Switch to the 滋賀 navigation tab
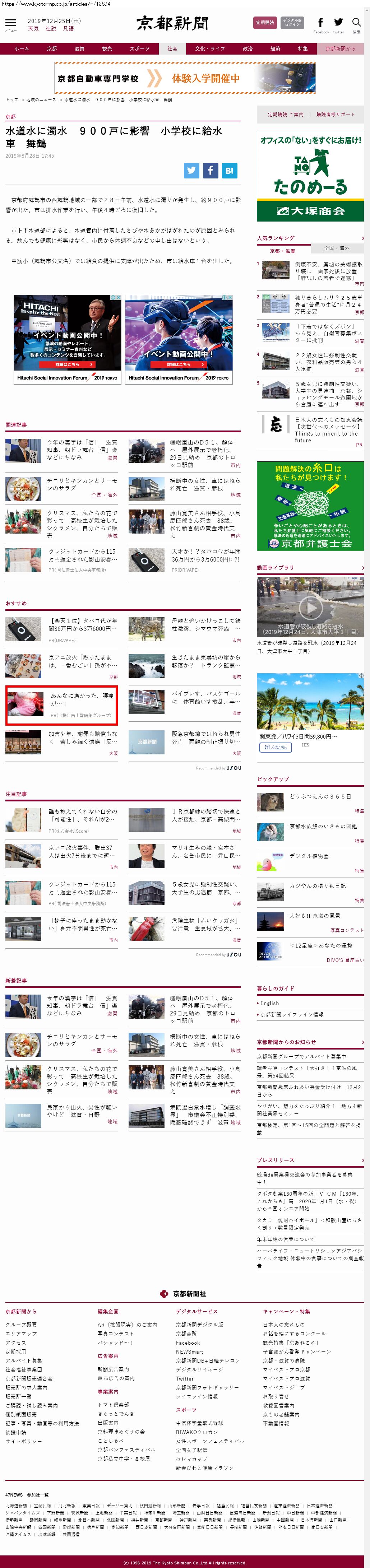The height and width of the screenshot is (1568, 370). [x=79, y=49]
